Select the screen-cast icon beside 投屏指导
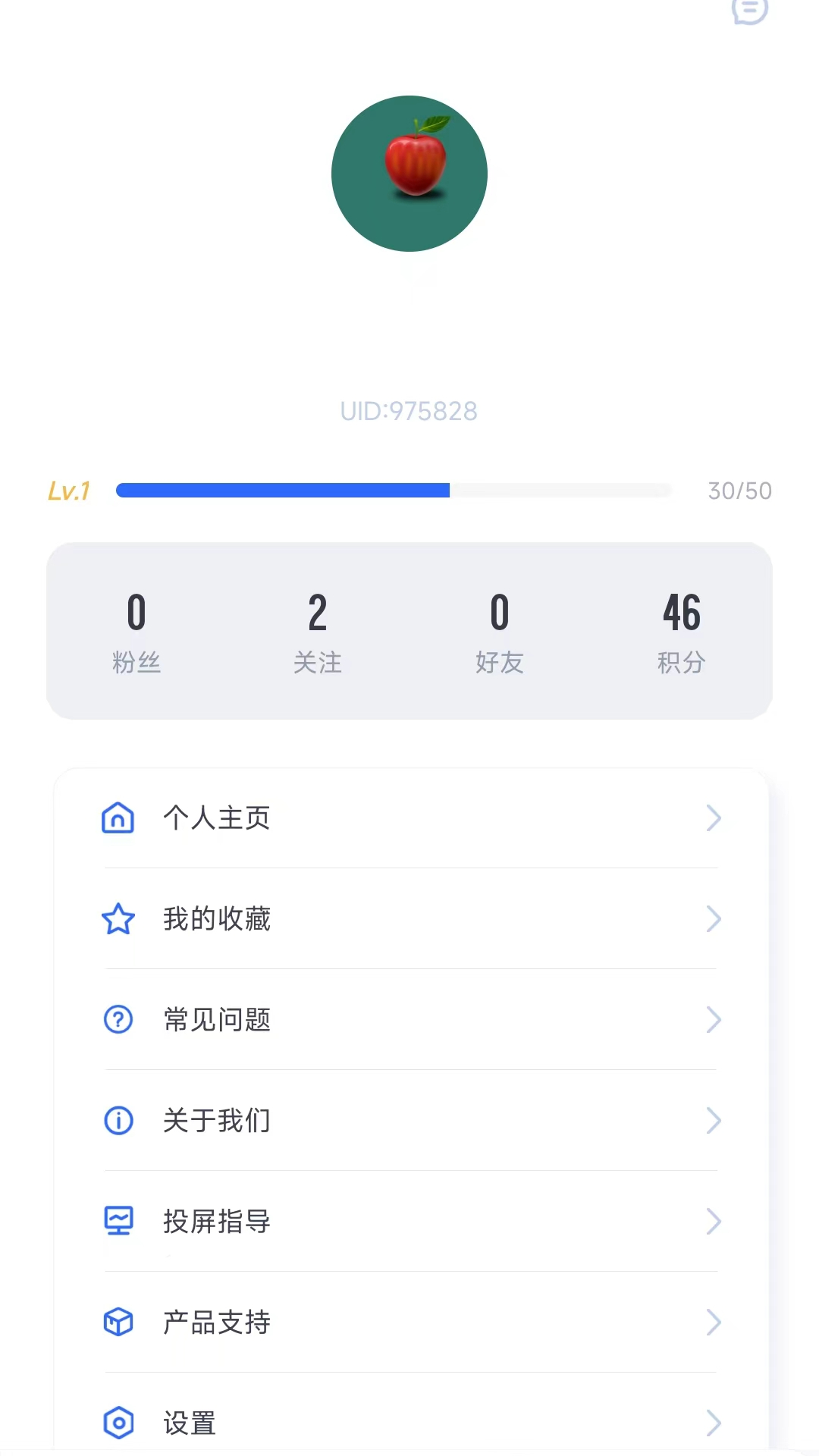This screenshot has height=1456, width=819. (x=118, y=1222)
